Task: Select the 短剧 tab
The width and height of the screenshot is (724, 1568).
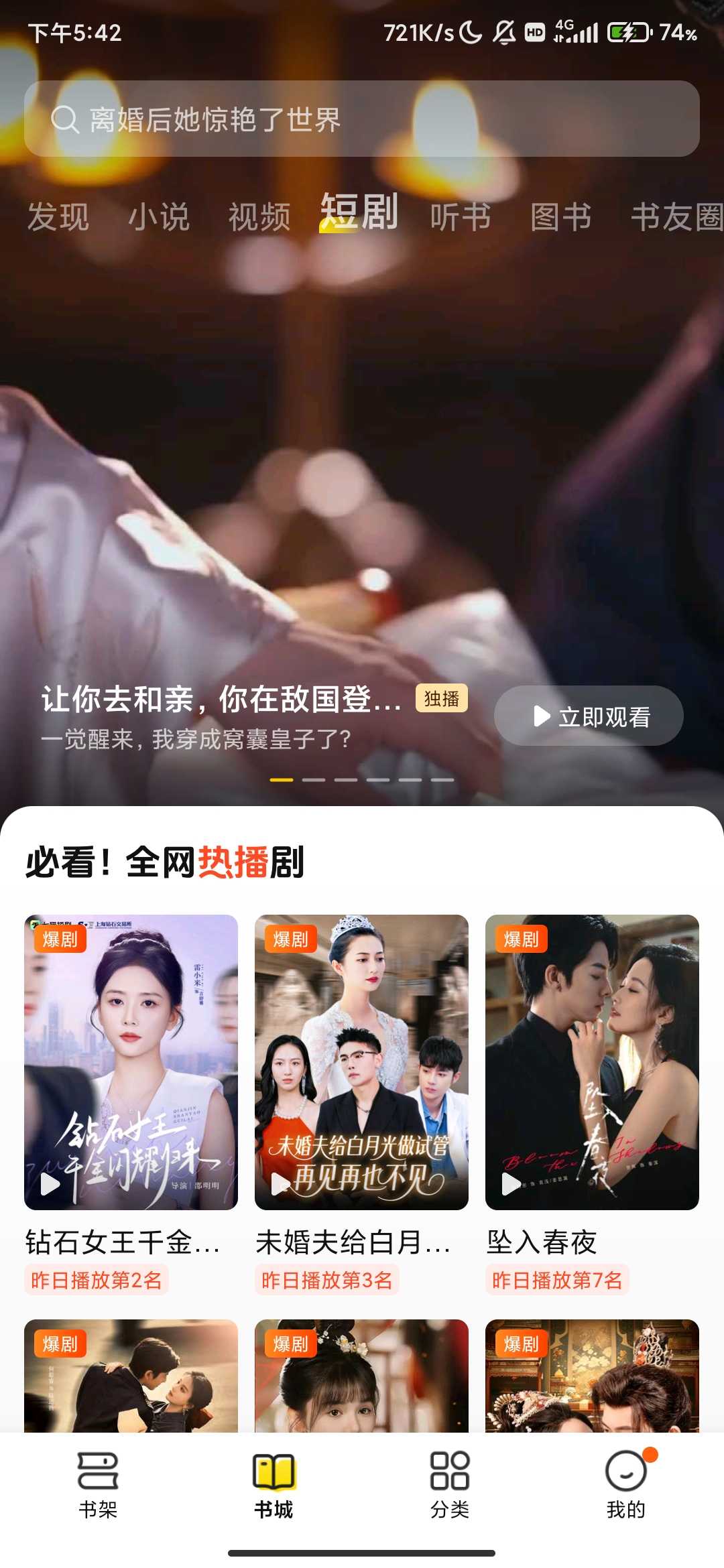Action: click(x=359, y=213)
